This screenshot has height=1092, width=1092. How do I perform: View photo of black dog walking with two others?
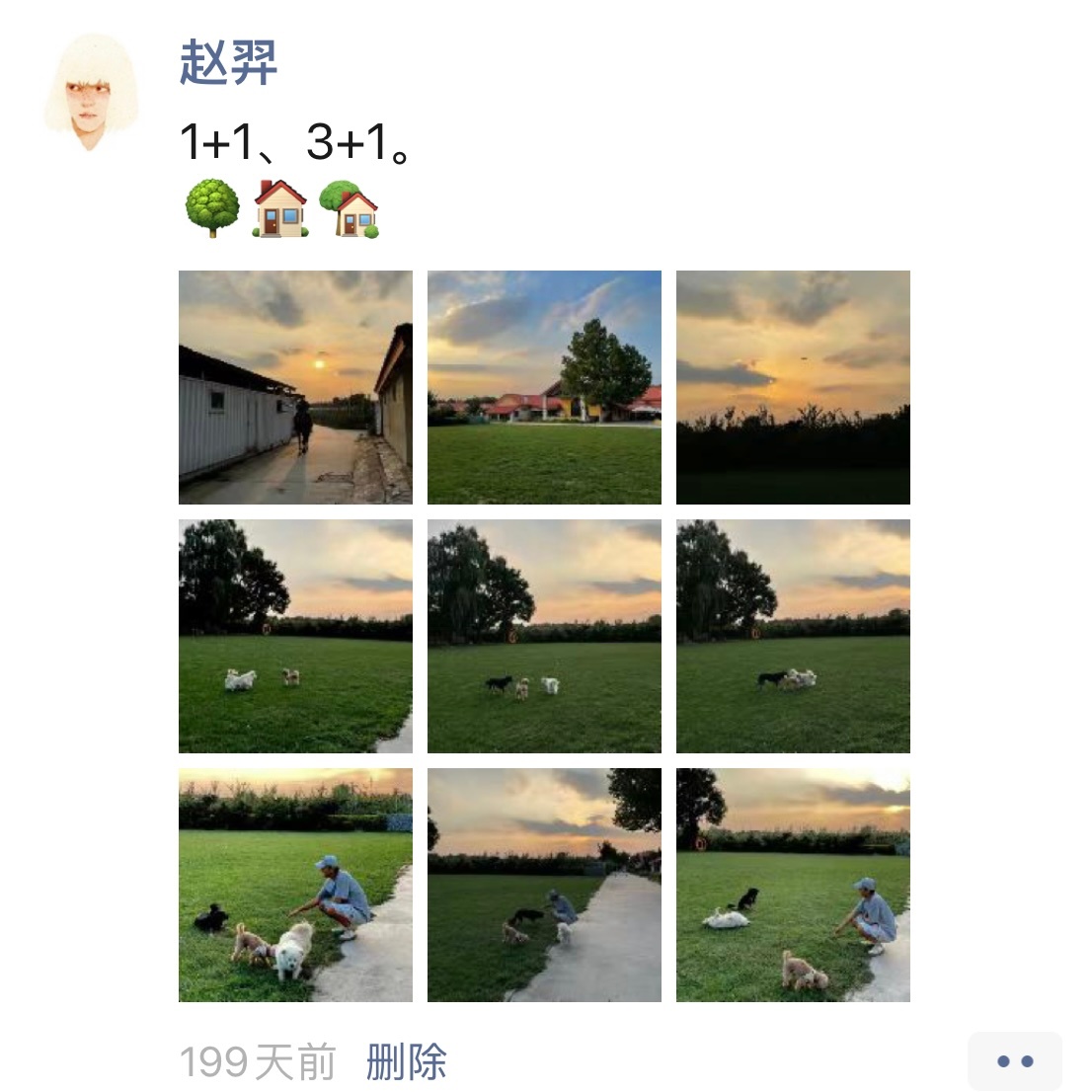pyautogui.click(x=544, y=636)
